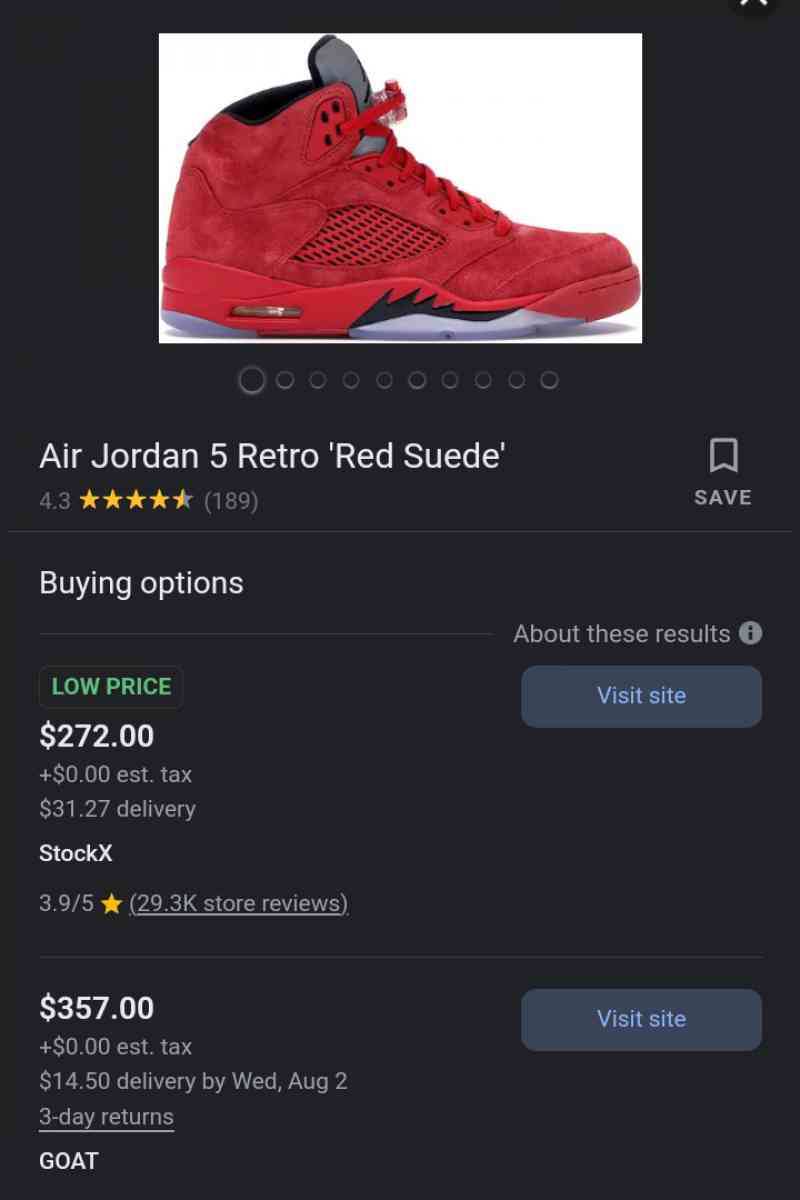Viewport: 800px width, 1200px height.
Task: Save the Air Jordan 5 with bookmark icon
Action: (x=722, y=458)
